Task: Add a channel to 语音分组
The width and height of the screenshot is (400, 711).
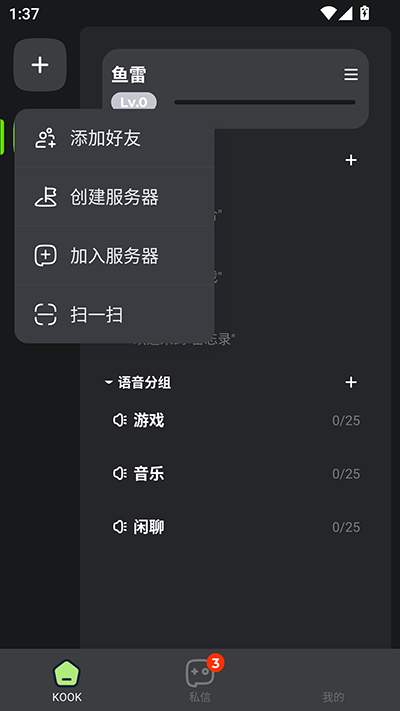Action: pyautogui.click(x=351, y=382)
